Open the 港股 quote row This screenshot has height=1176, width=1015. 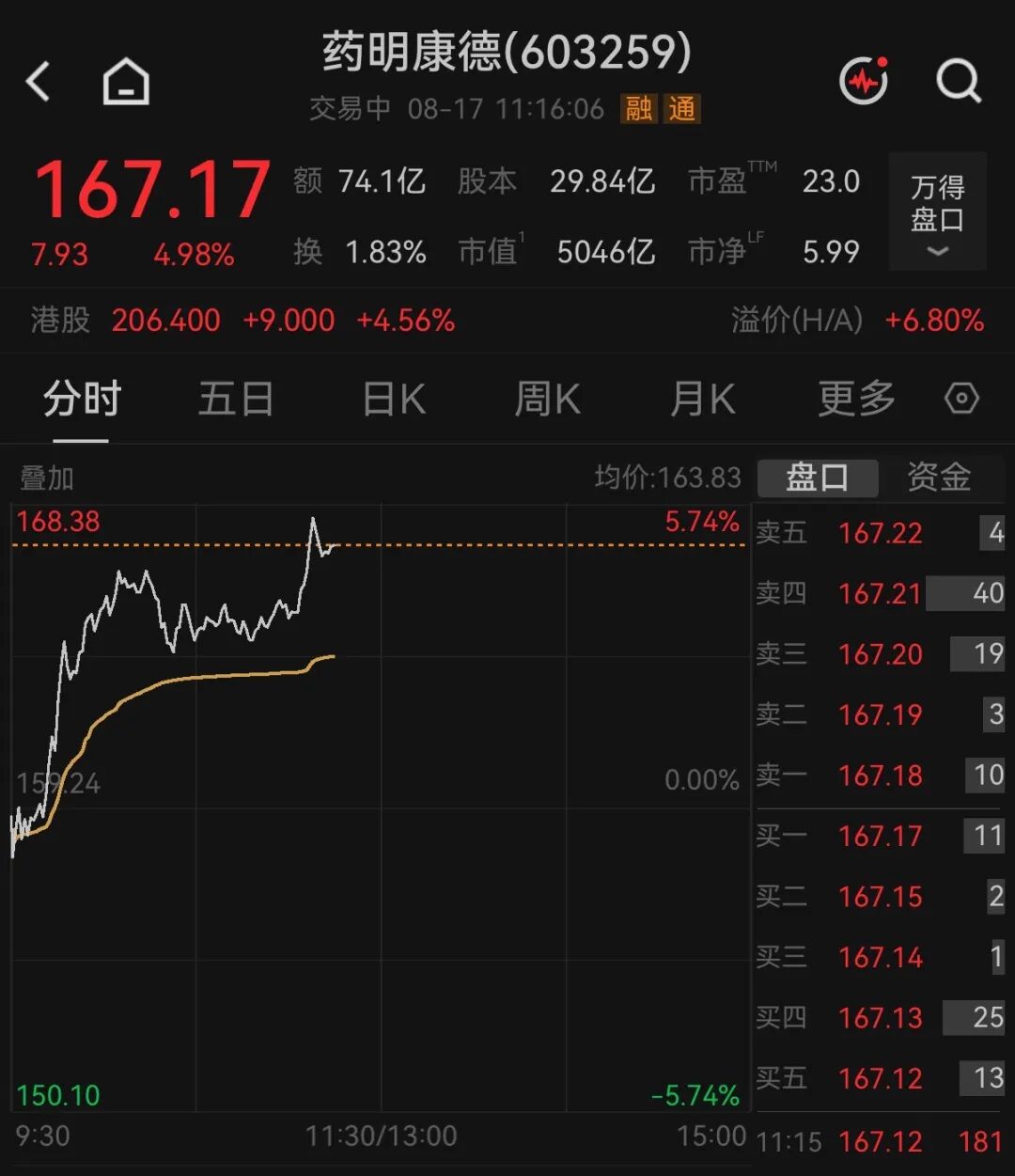(507, 321)
